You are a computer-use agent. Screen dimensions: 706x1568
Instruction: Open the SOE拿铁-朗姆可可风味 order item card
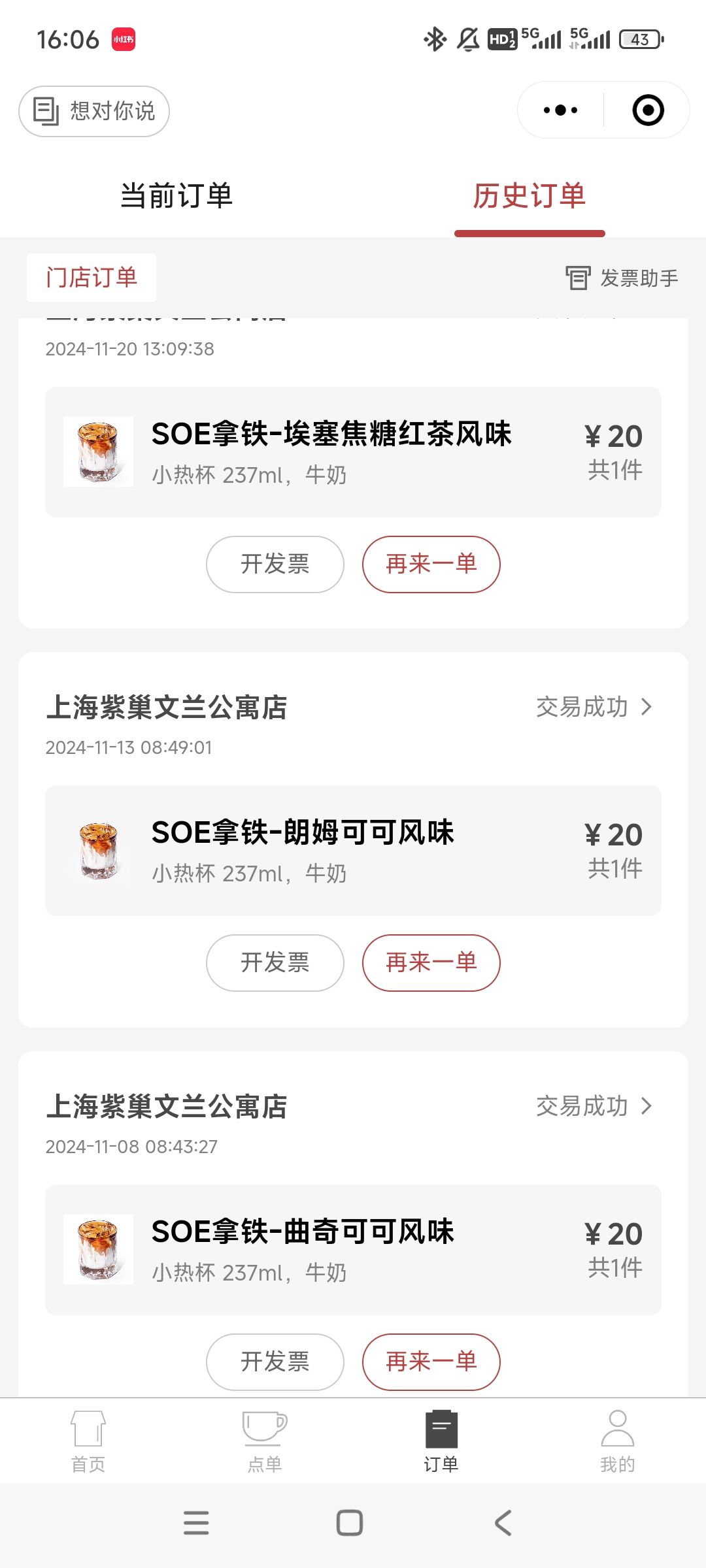click(x=353, y=851)
